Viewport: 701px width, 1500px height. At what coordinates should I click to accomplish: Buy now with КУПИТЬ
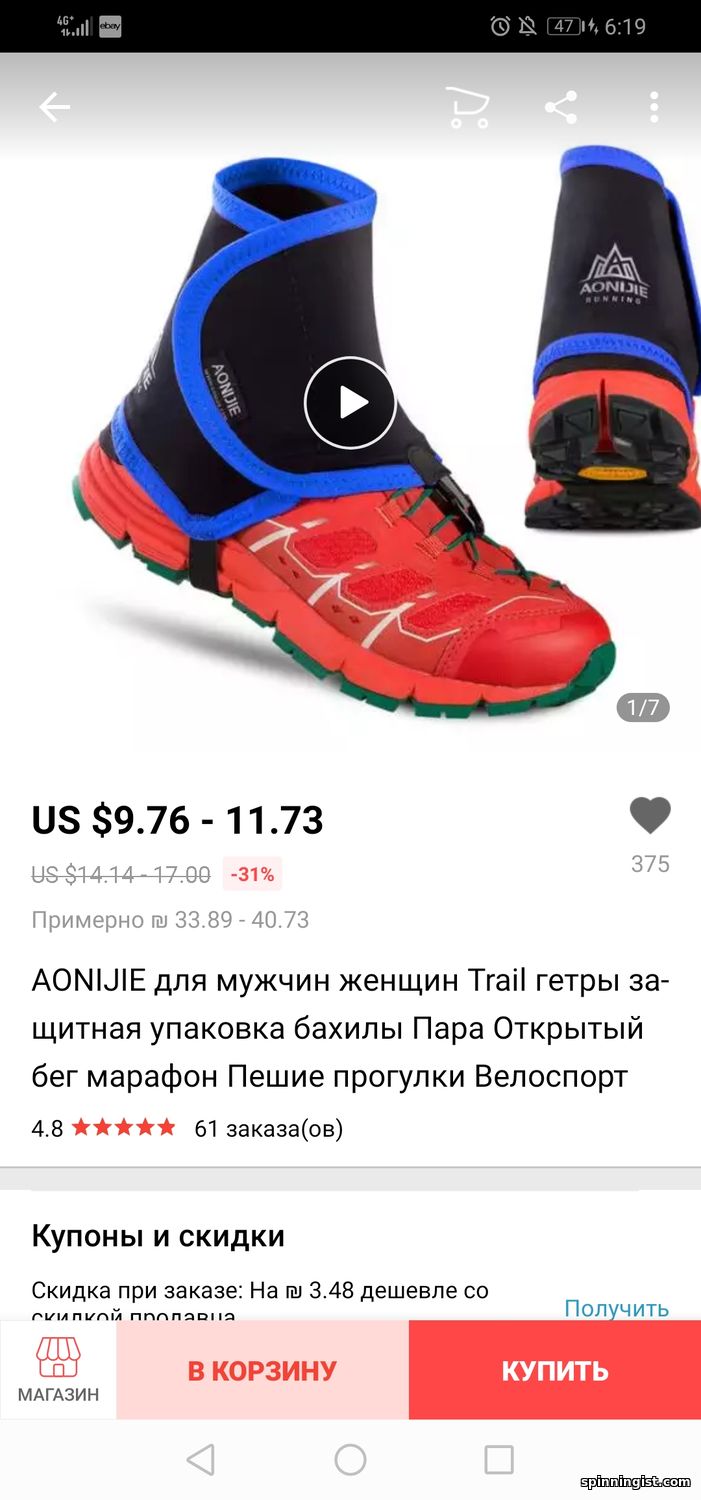(555, 1369)
